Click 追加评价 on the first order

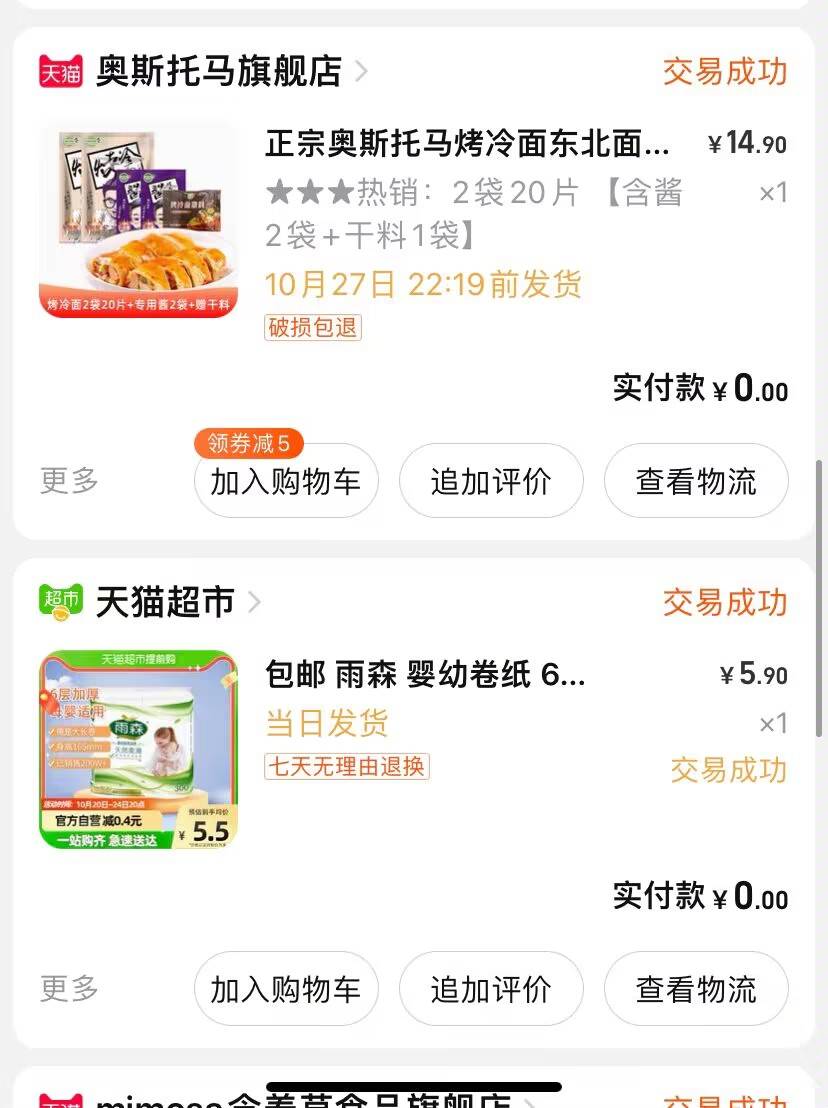click(x=490, y=481)
